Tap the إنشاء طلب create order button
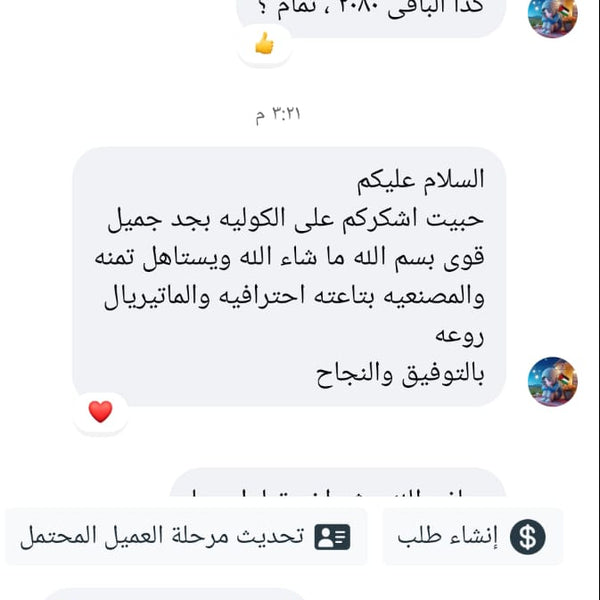600x600 pixels. (x=472, y=537)
